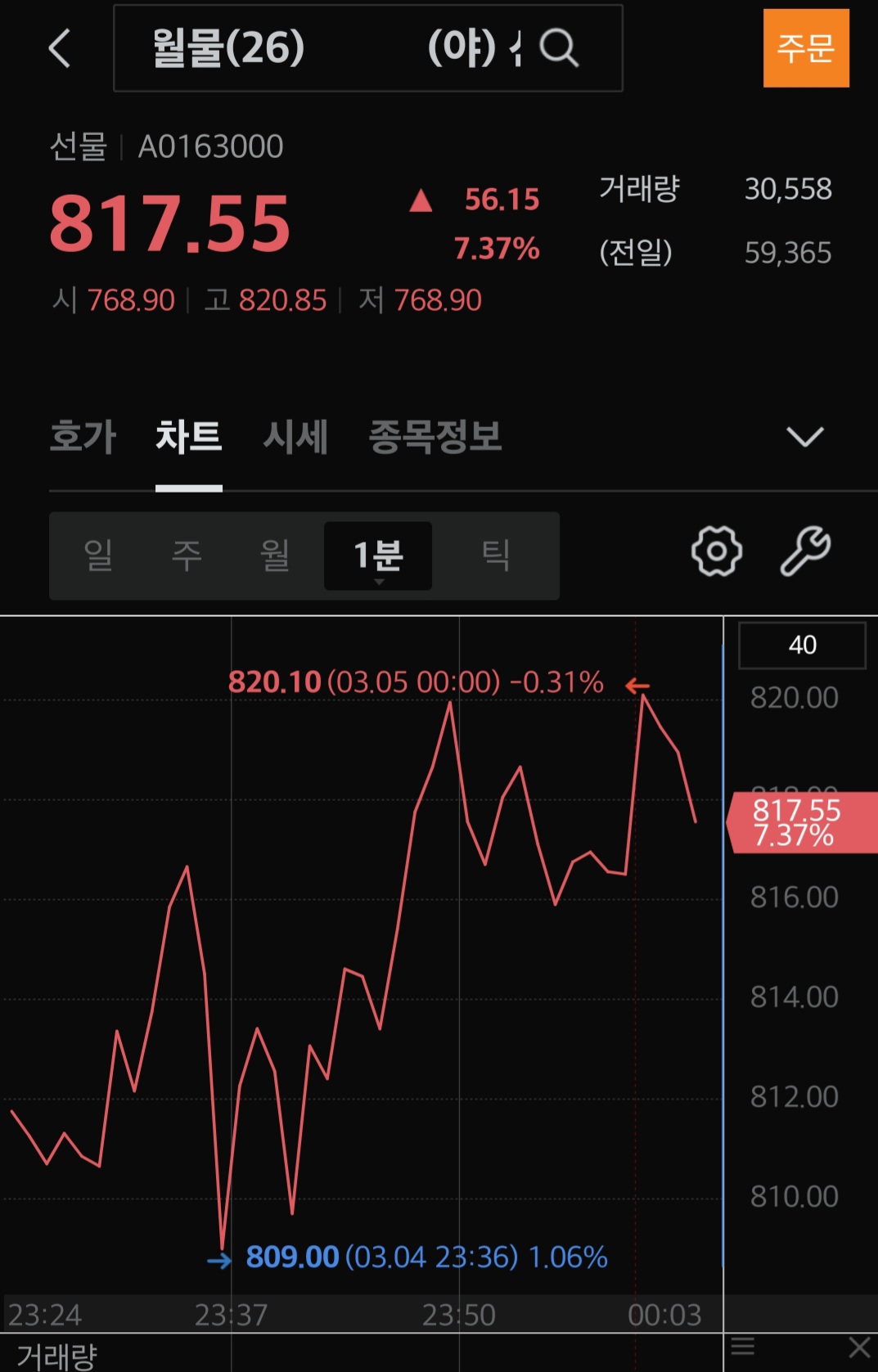This screenshot has height=1372, width=878.
Task: Switch to the 호가 tab
Action: [83, 436]
